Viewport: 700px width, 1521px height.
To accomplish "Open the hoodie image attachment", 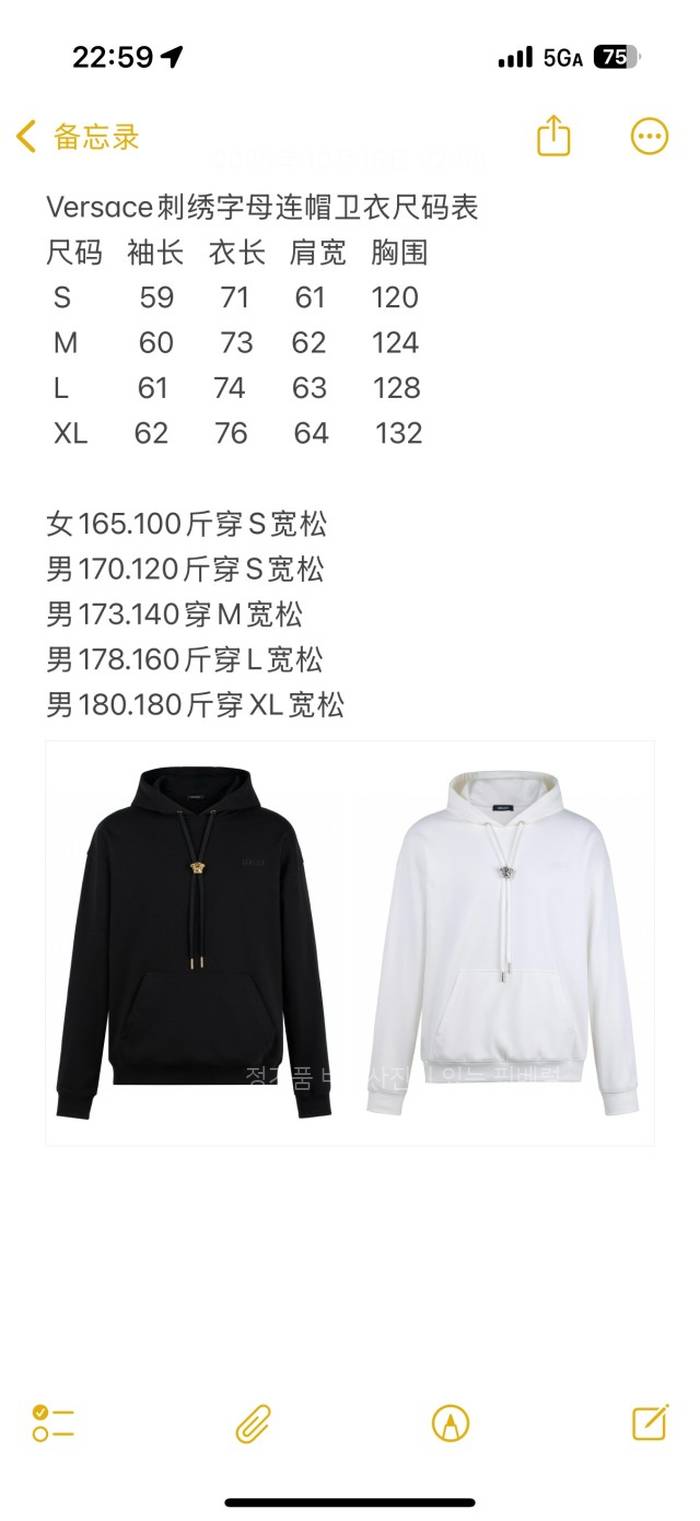I will (x=350, y=942).
